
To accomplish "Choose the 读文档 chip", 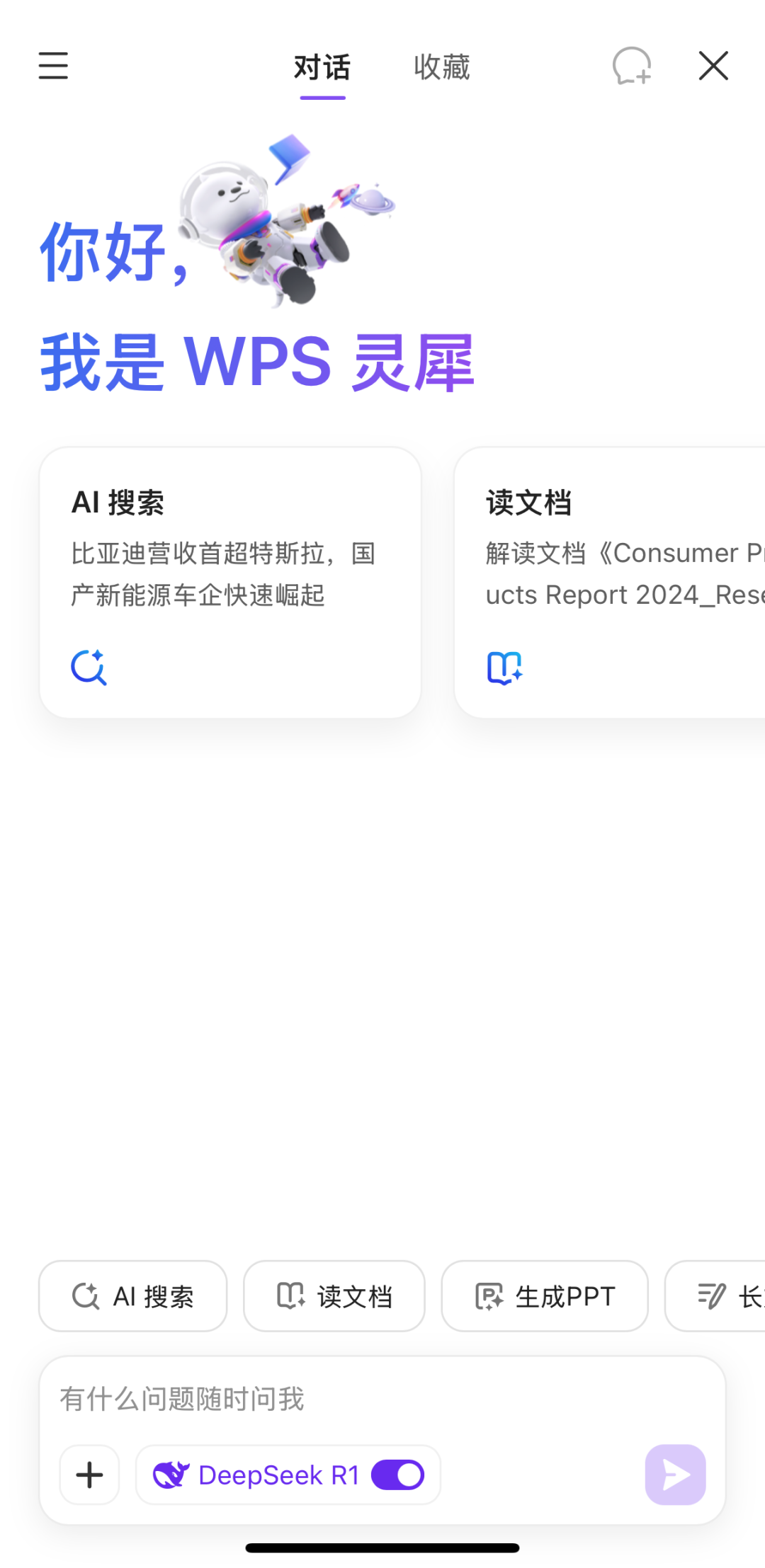I will [x=334, y=1296].
